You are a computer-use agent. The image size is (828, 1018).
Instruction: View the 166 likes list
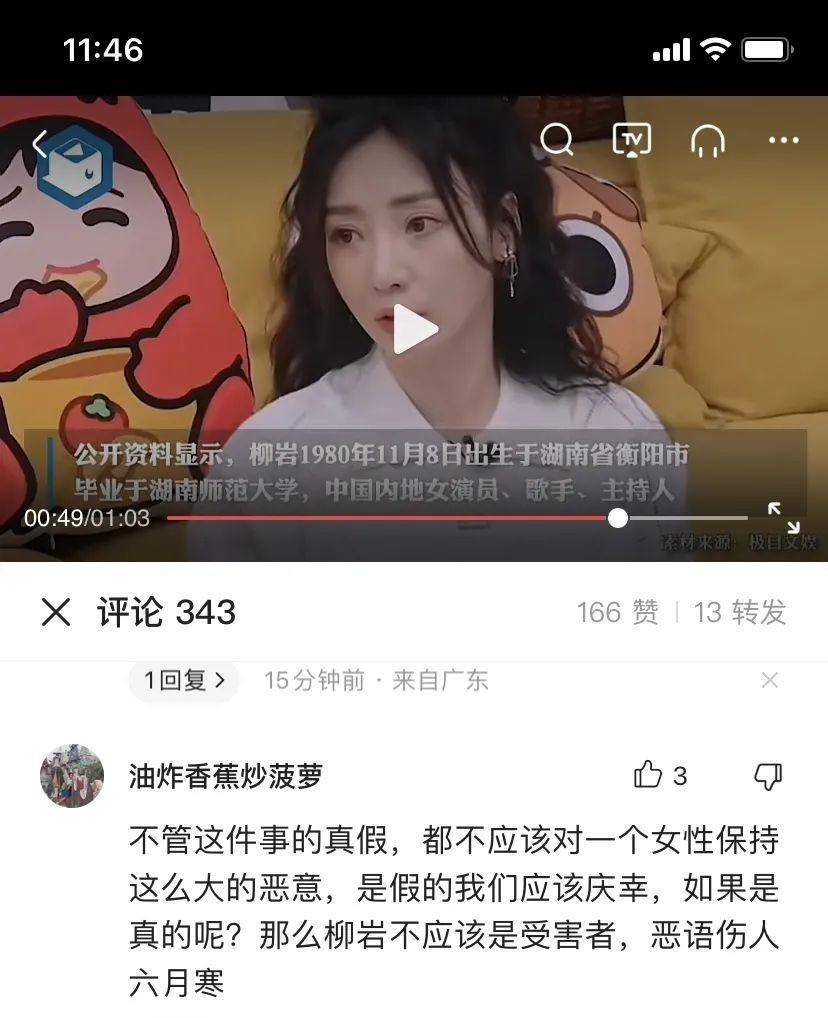tap(617, 612)
